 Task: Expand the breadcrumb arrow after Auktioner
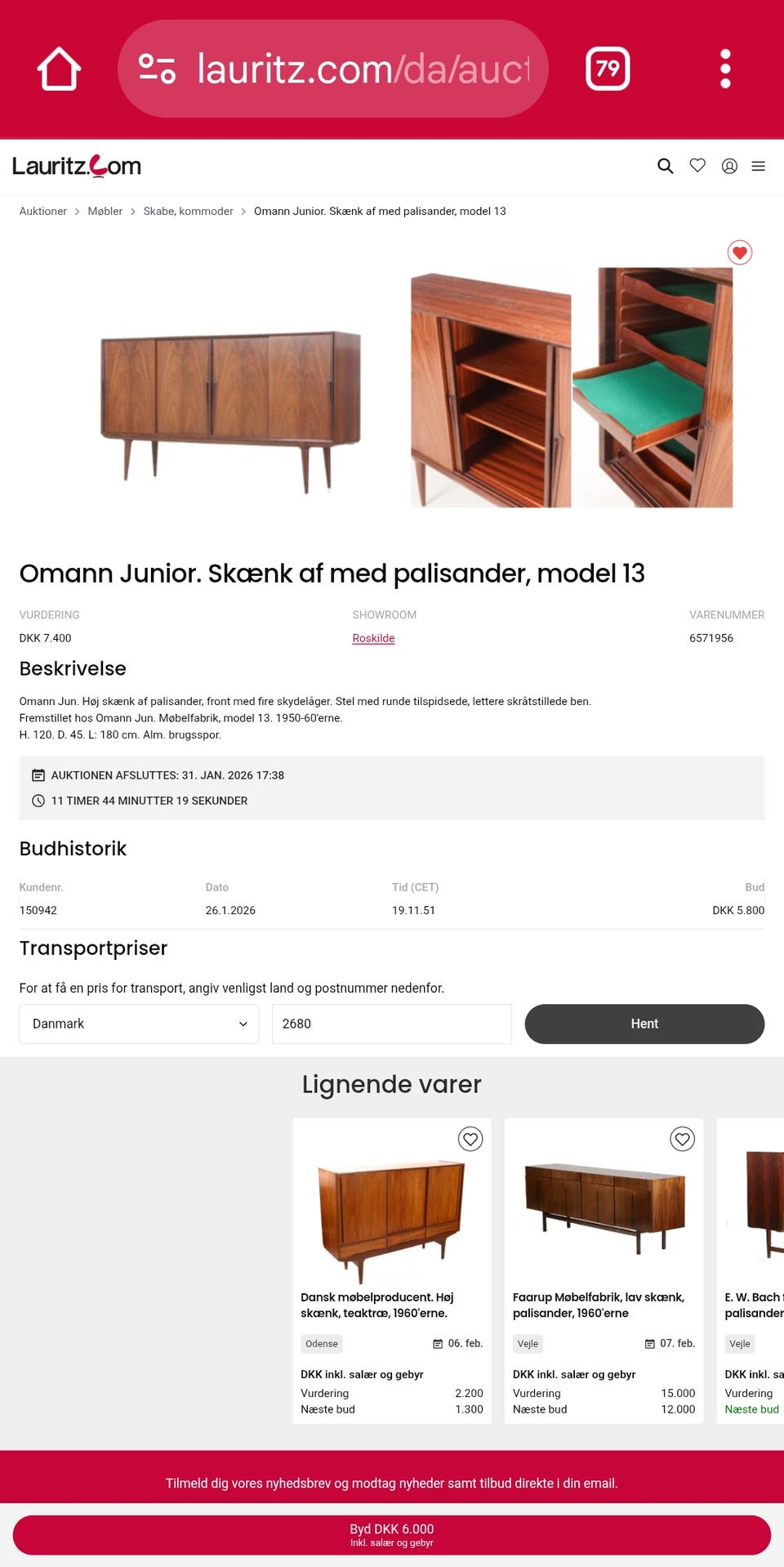[x=78, y=211]
